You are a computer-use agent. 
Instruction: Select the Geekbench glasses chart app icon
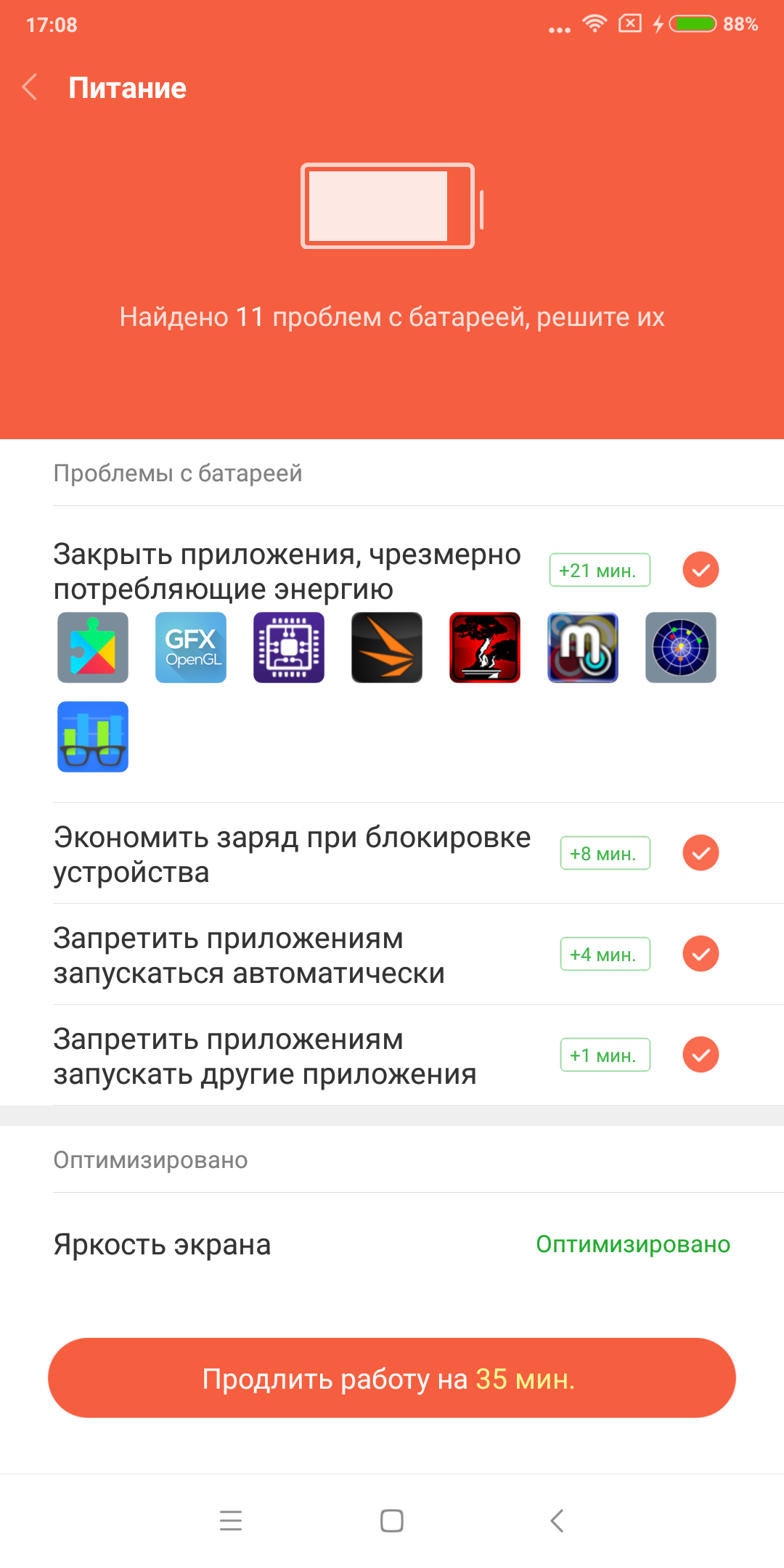coord(93,737)
